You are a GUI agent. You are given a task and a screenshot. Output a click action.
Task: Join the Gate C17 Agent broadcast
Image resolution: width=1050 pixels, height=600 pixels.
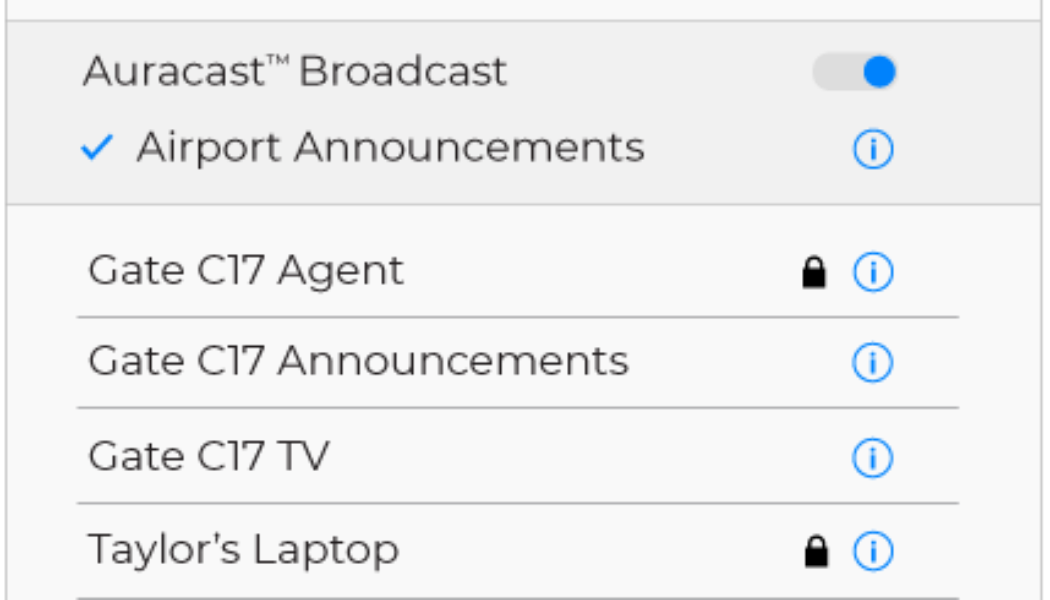click(x=246, y=271)
